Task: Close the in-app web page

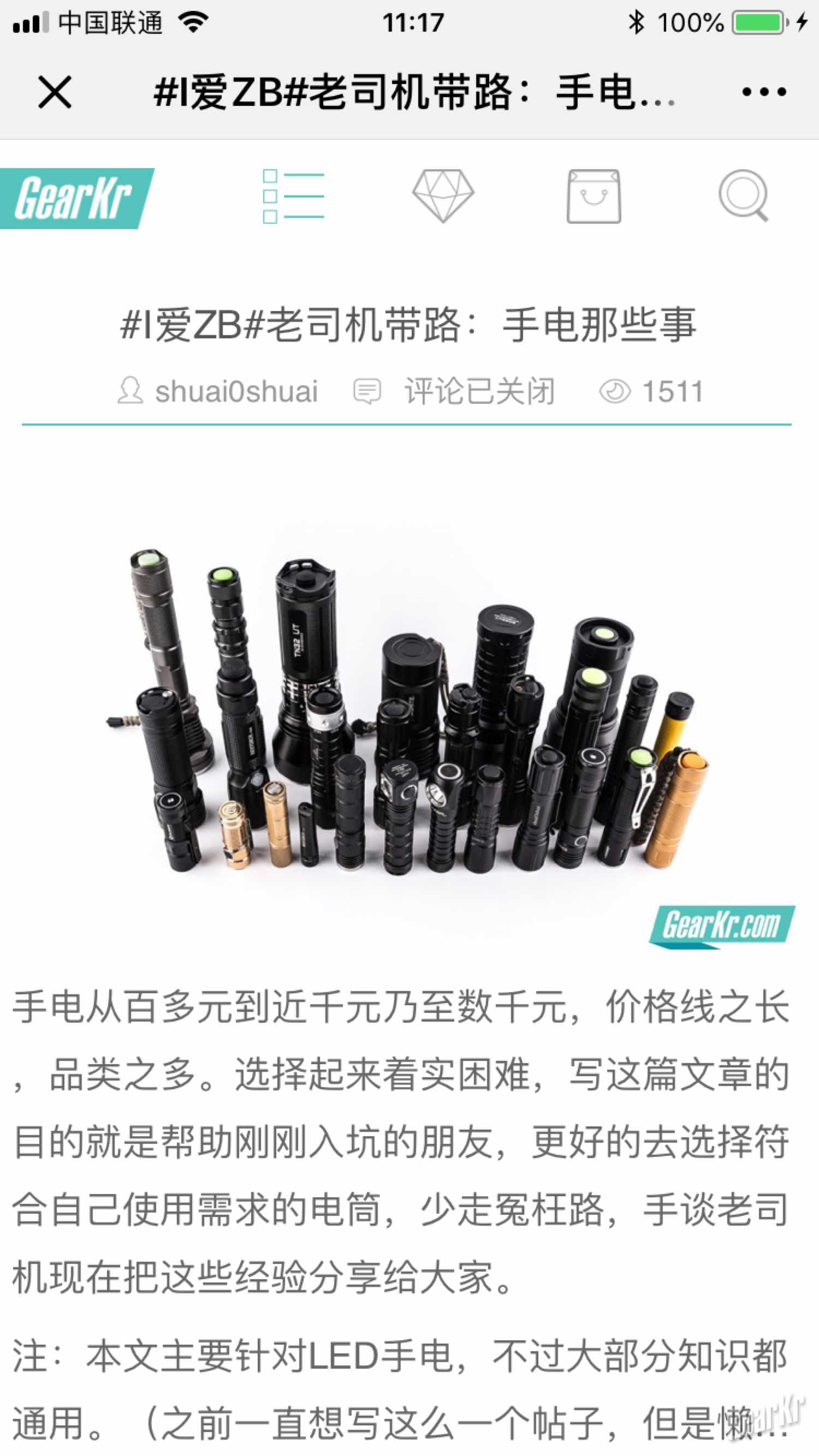Action: pos(55,92)
